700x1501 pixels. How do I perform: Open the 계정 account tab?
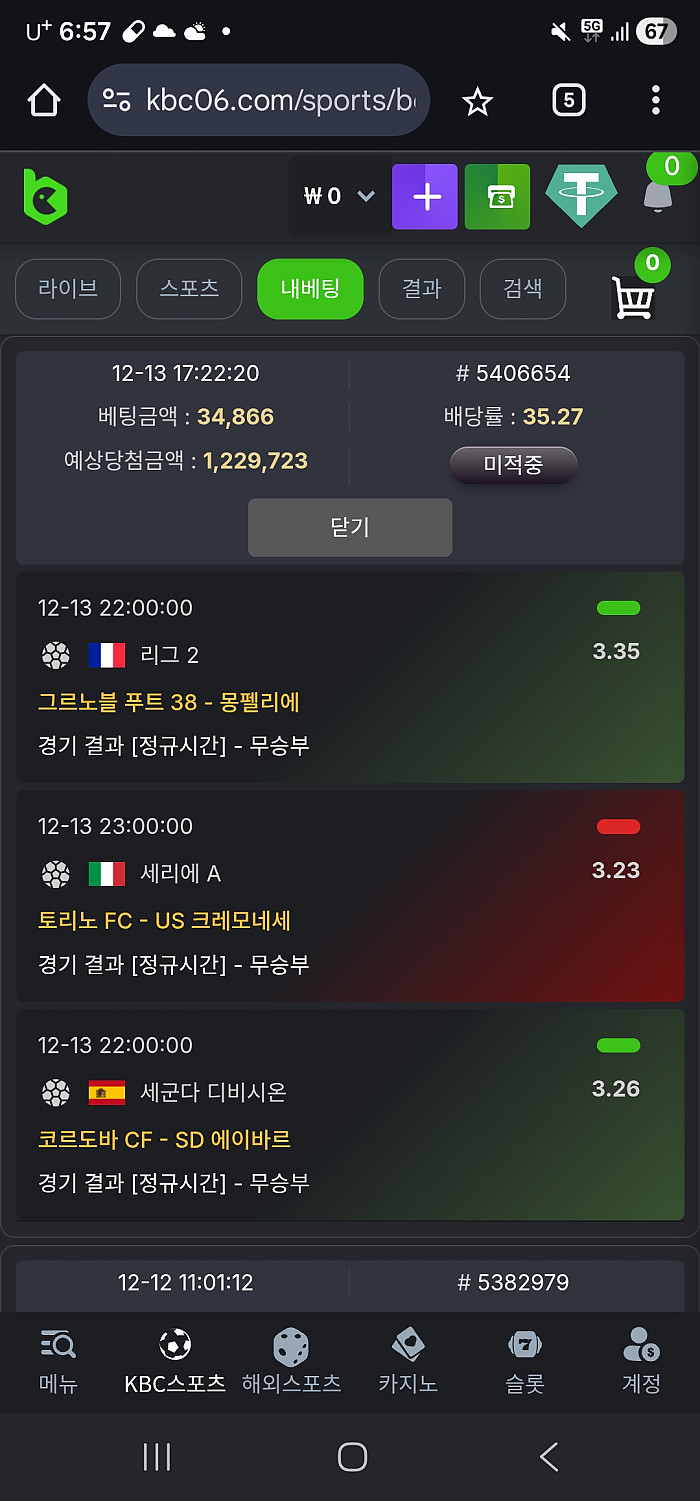pyautogui.click(x=641, y=1362)
